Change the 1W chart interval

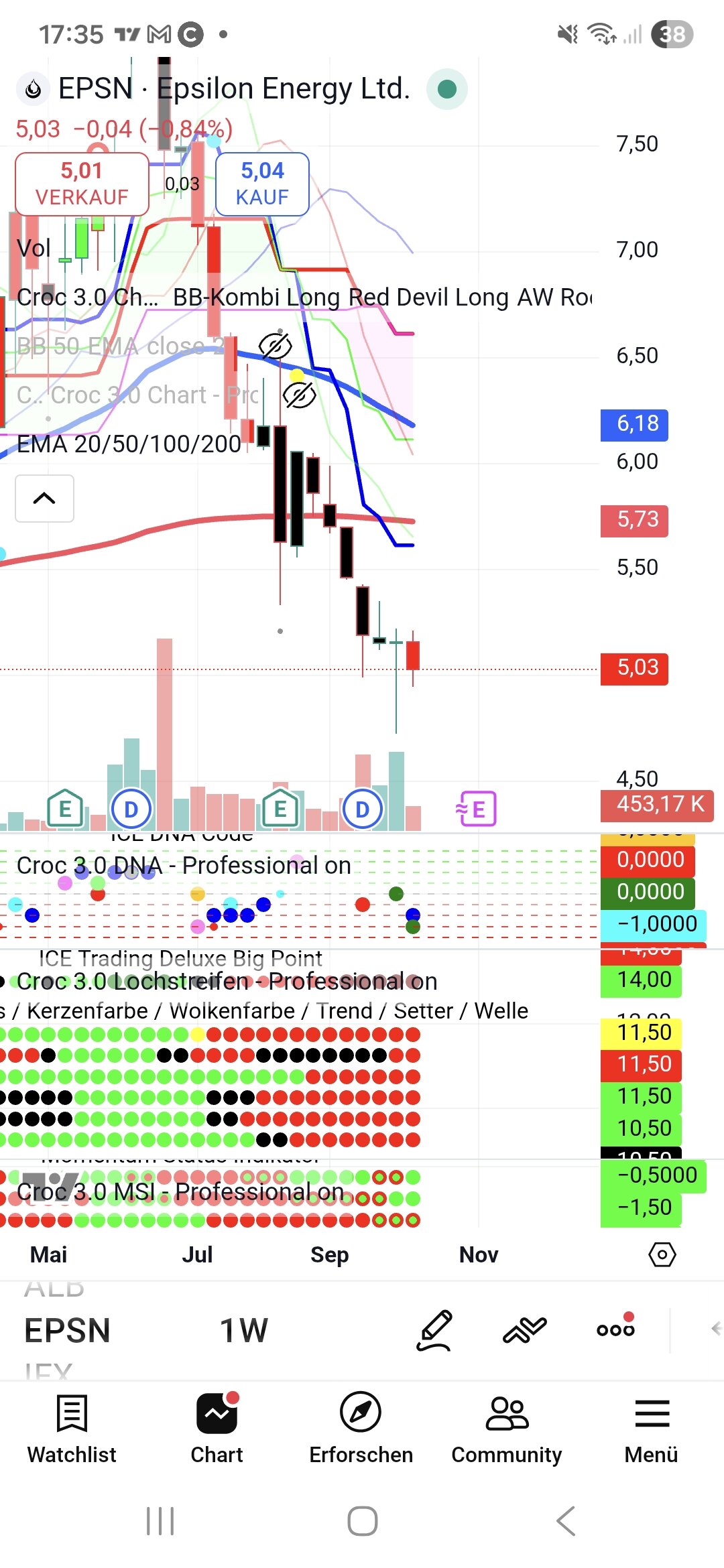click(244, 1330)
